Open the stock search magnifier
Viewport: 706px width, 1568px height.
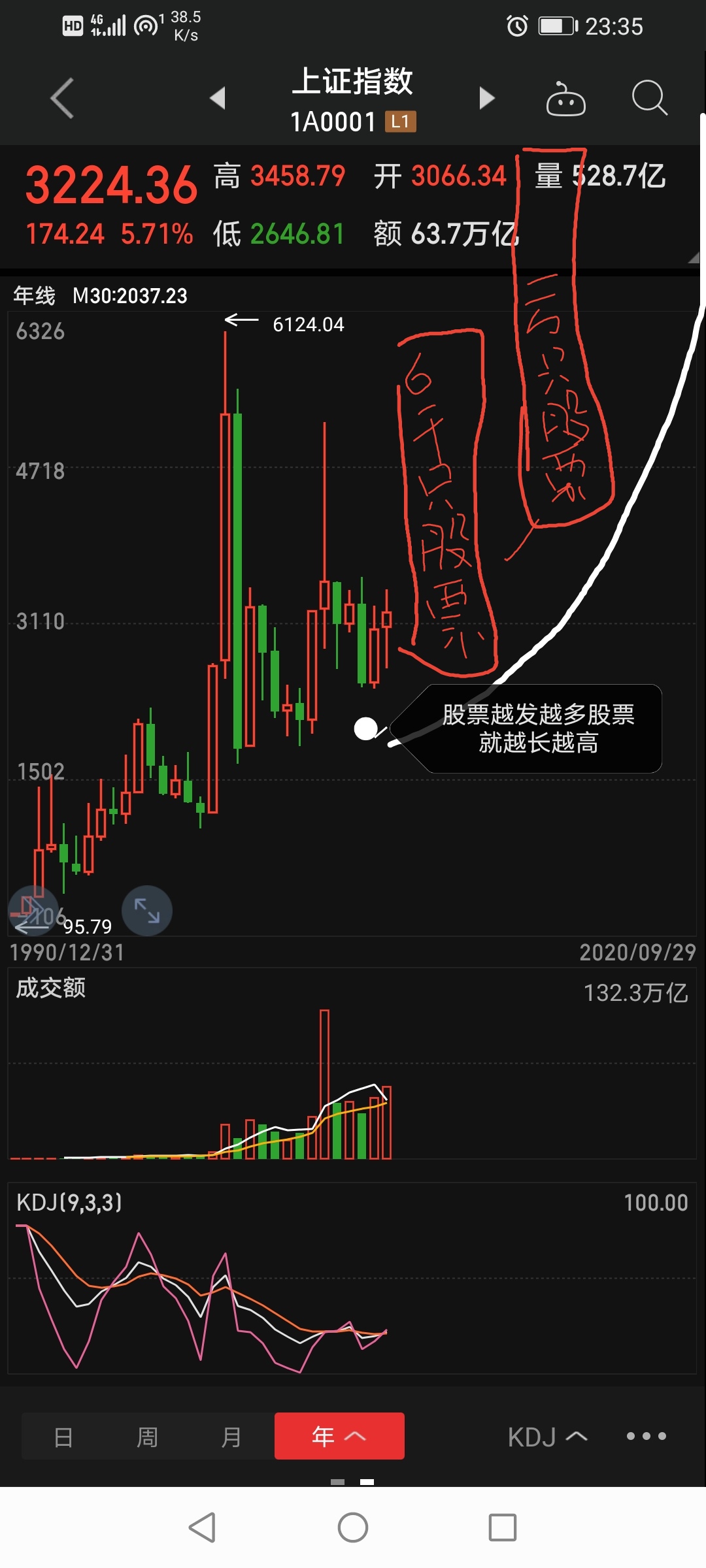pyautogui.click(x=649, y=98)
